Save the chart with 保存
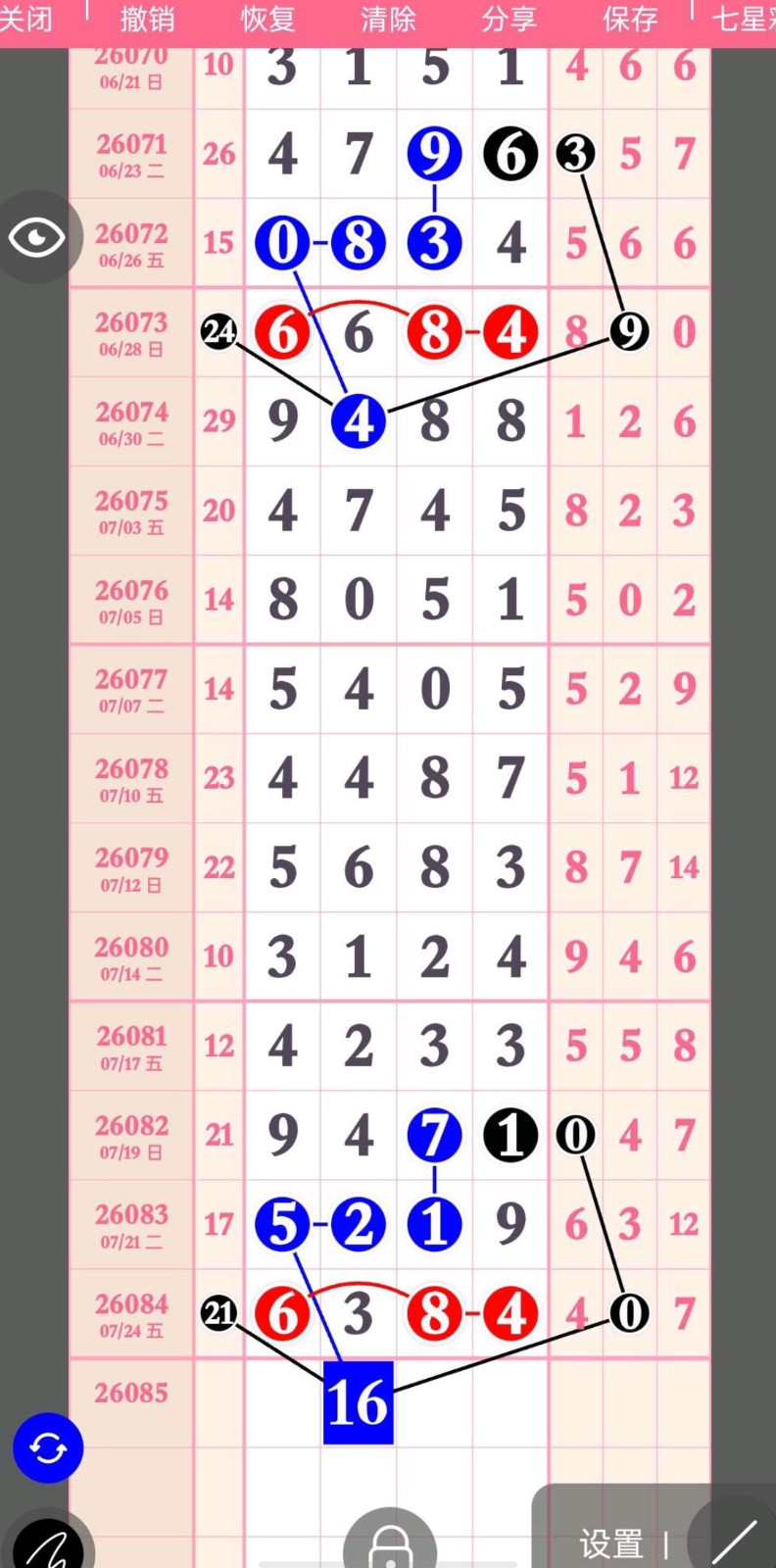776x1568 pixels. click(x=630, y=19)
